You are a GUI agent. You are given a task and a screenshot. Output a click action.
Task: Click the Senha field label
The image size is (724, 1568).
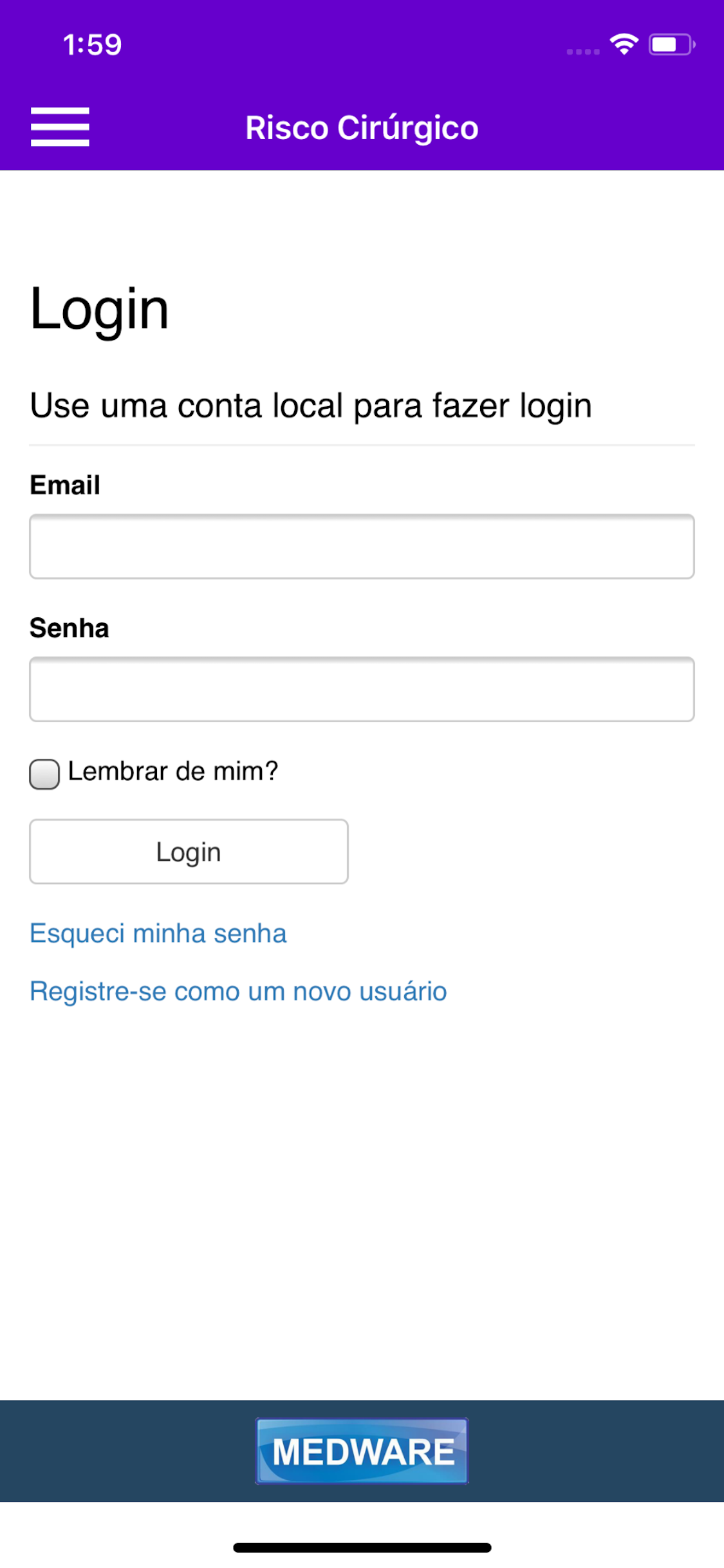pos(69,628)
